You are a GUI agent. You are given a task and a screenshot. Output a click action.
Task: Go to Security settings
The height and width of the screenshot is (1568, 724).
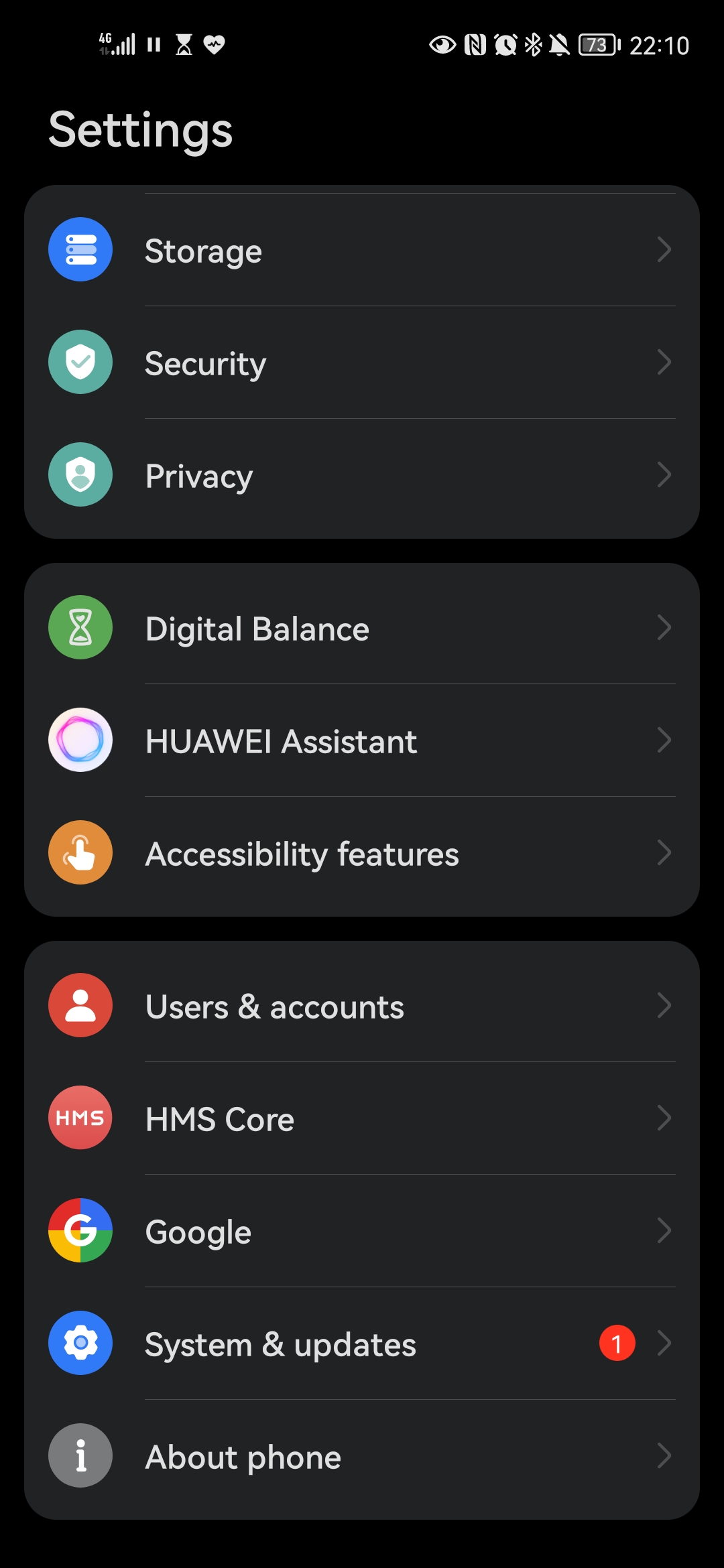[x=362, y=363]
